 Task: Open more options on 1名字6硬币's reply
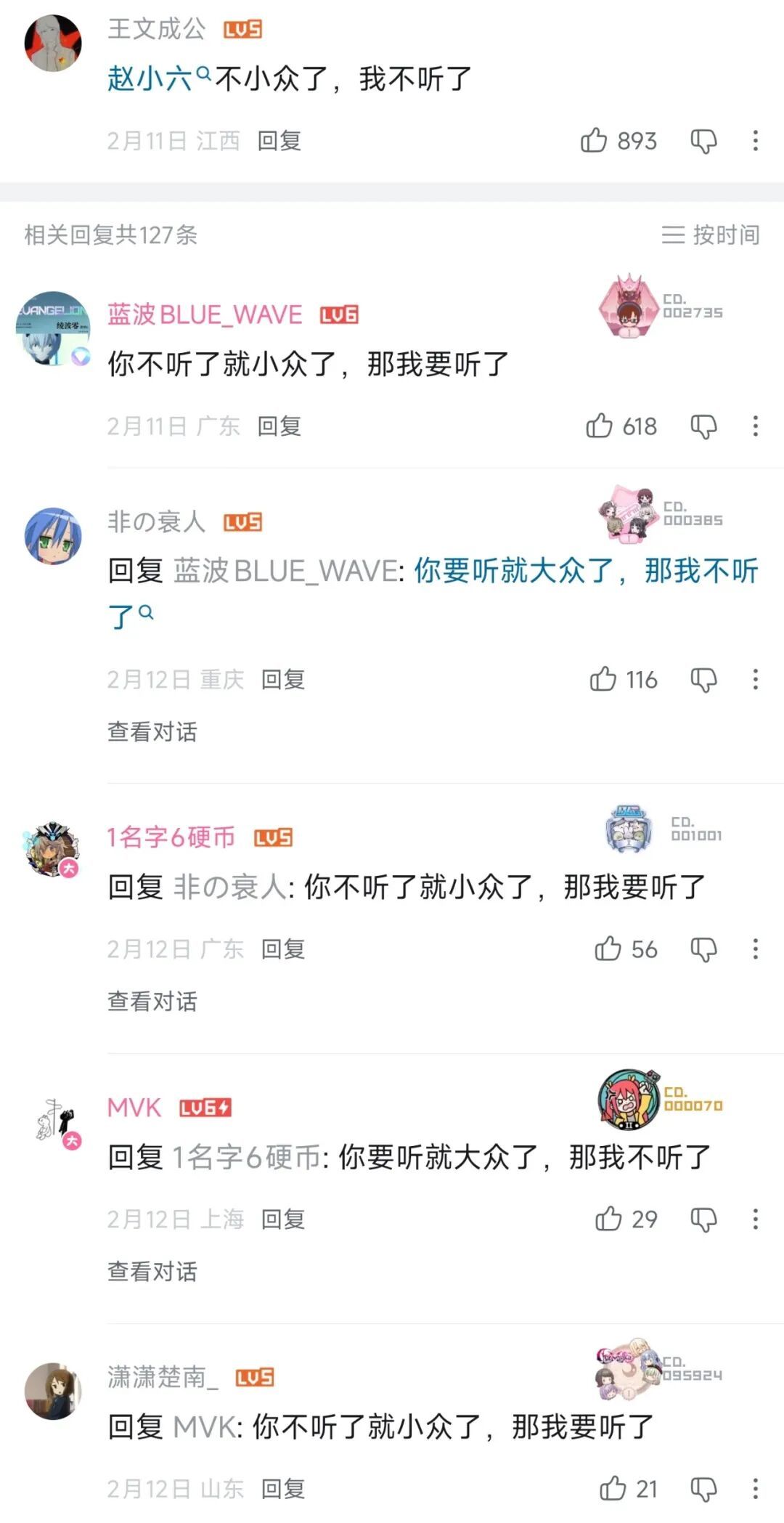coord(755,949)
